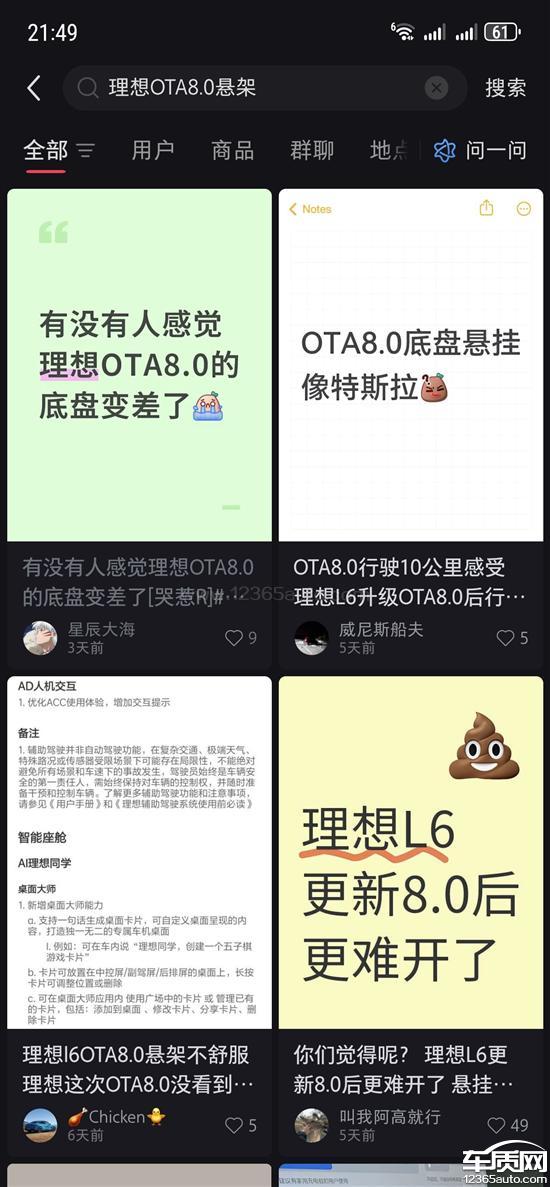Open the post 理想L6更新8.0后更难开了
Image resolution: width=550 pixels, height=1187 pixels.
tap(411, 852)
